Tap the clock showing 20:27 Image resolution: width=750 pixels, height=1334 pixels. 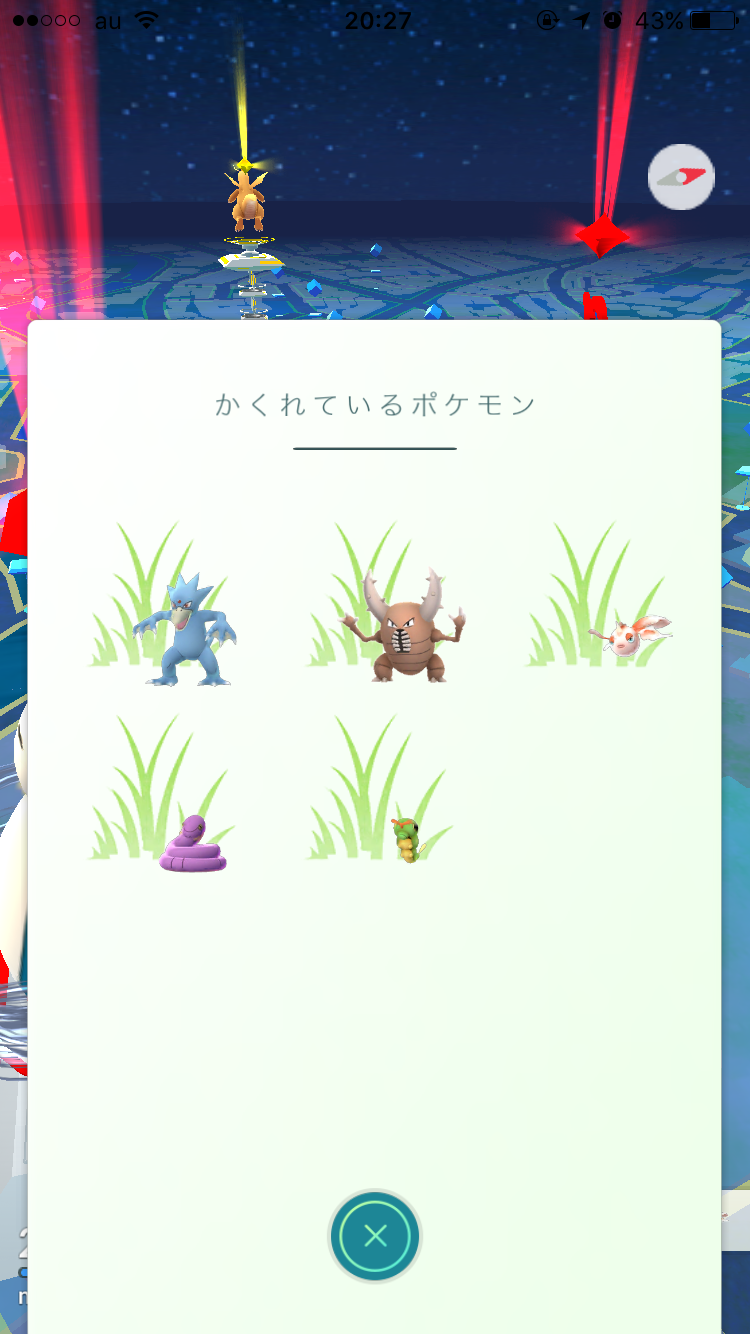(375, 18)
